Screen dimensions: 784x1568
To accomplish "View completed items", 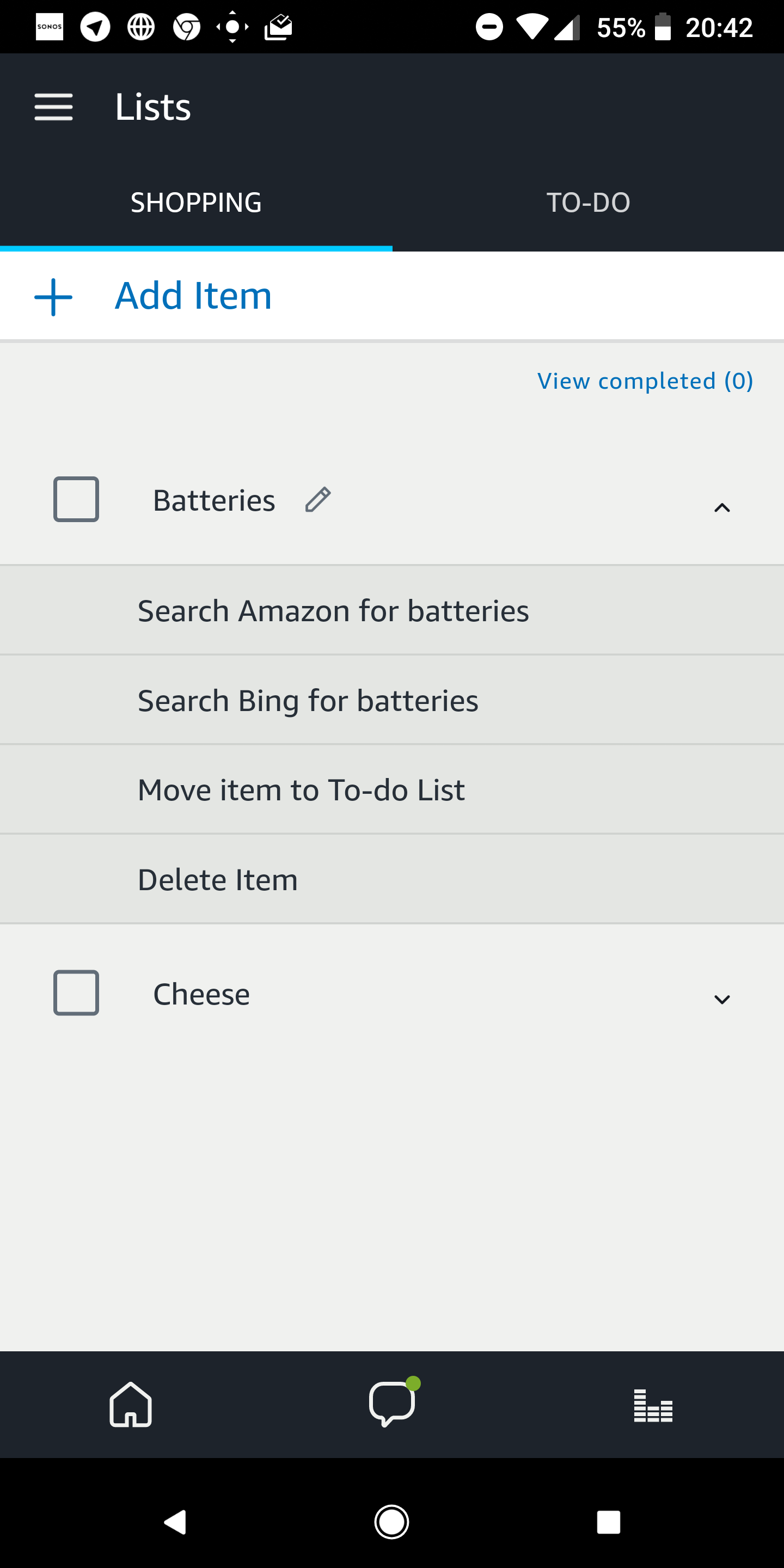I will (x=645, y=382).
